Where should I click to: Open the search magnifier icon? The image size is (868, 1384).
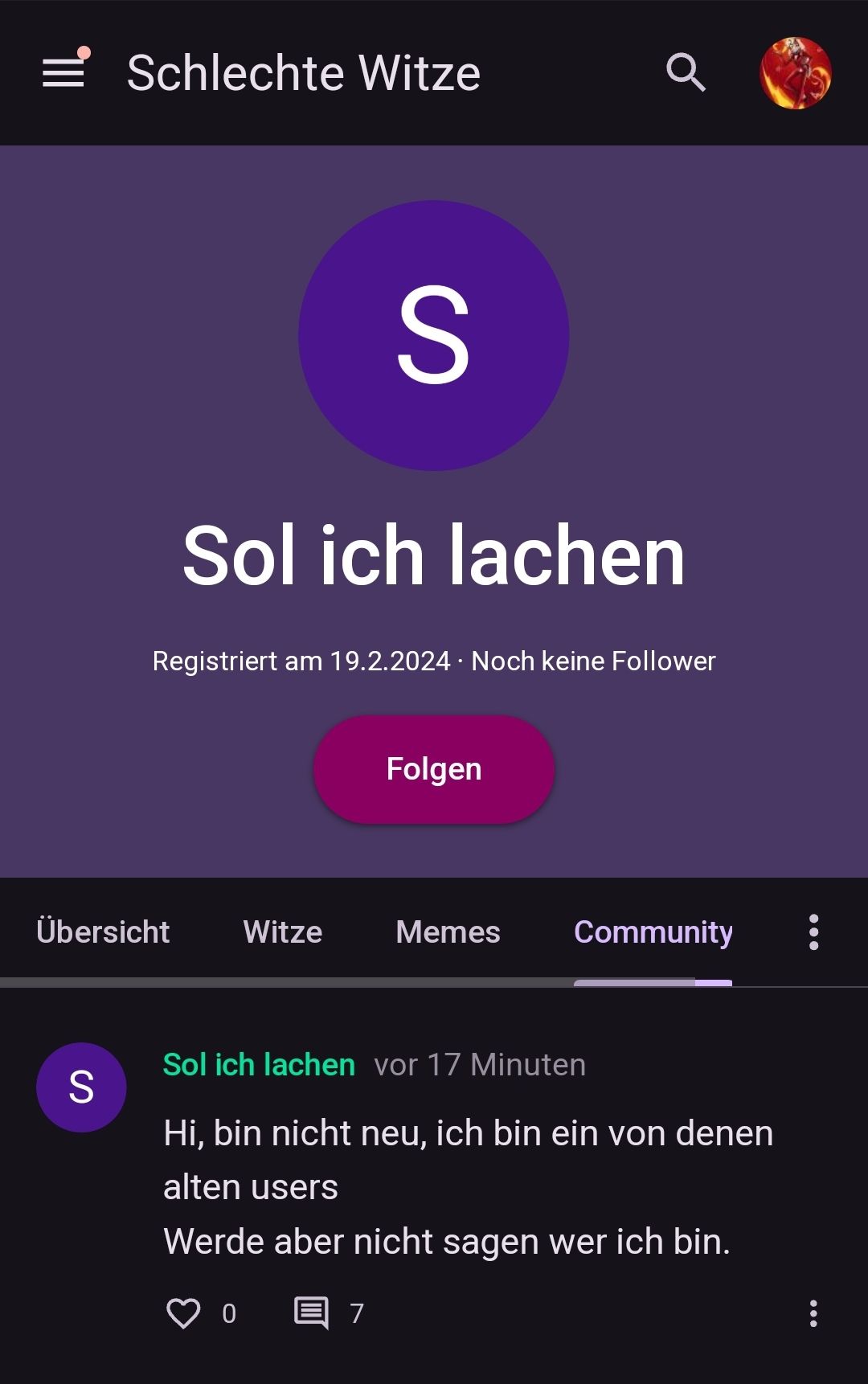click(x=686, y=73)
